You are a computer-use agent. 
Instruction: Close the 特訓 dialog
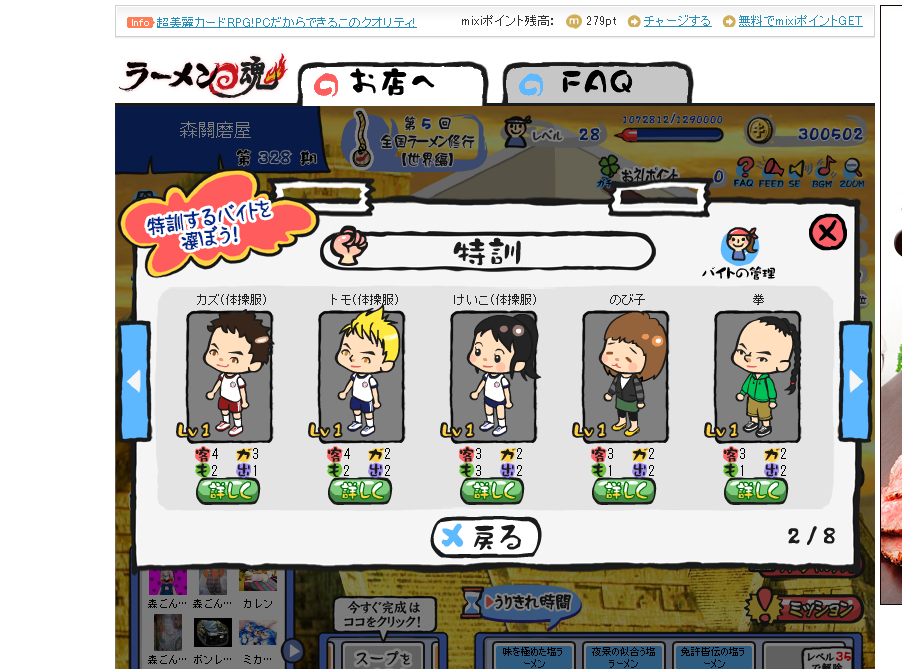[x=827, y=233]
